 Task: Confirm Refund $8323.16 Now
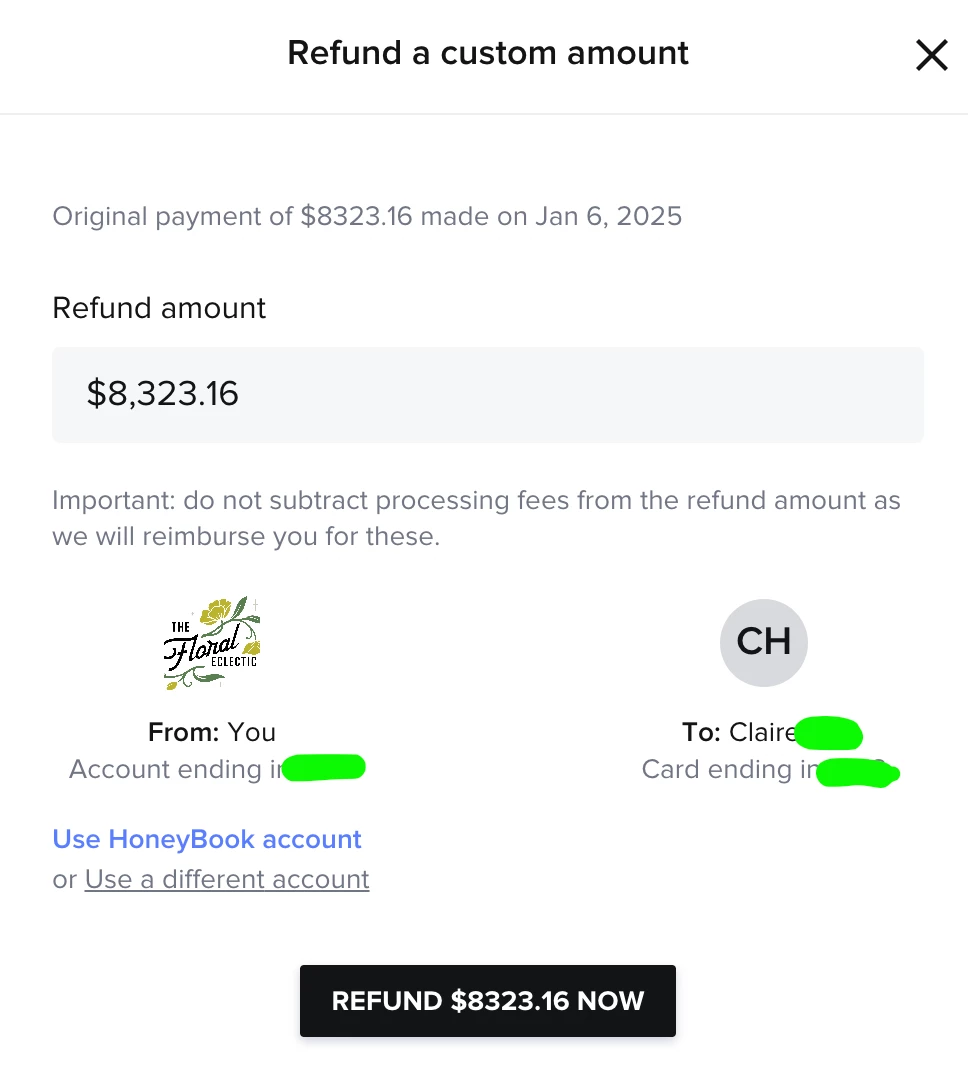(487, 1001)
